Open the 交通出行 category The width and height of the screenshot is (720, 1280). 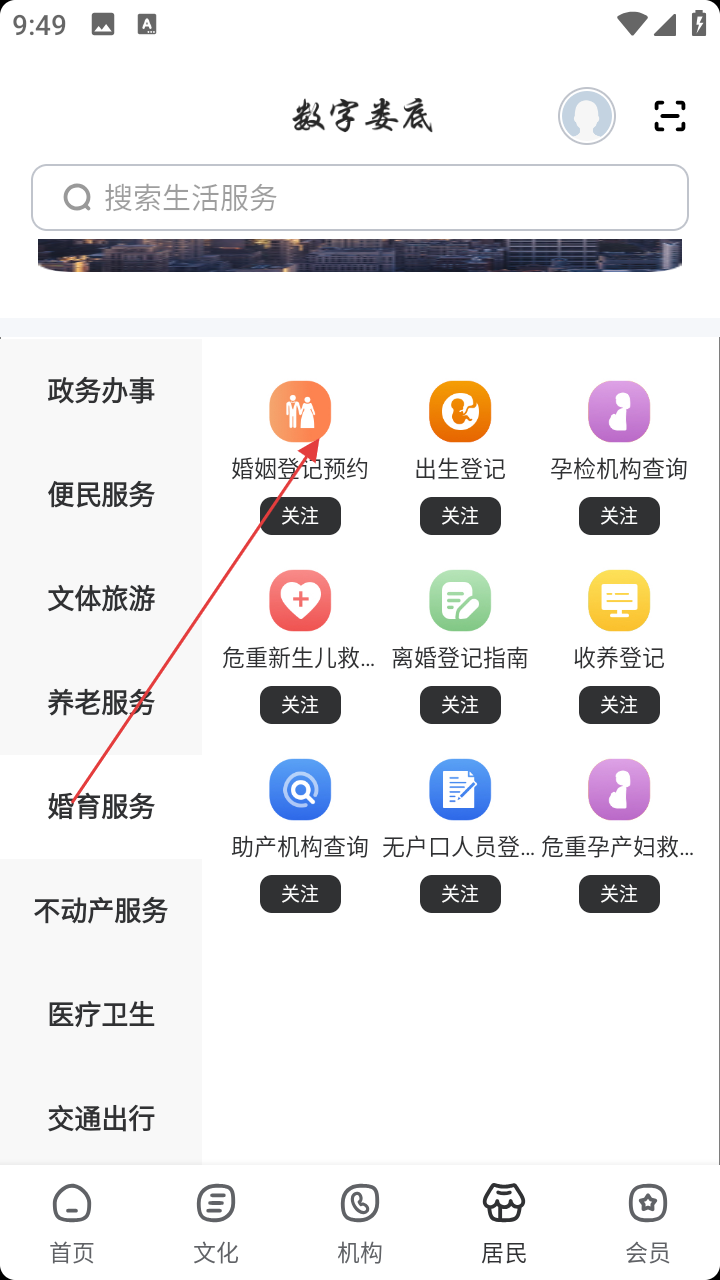101,1119
